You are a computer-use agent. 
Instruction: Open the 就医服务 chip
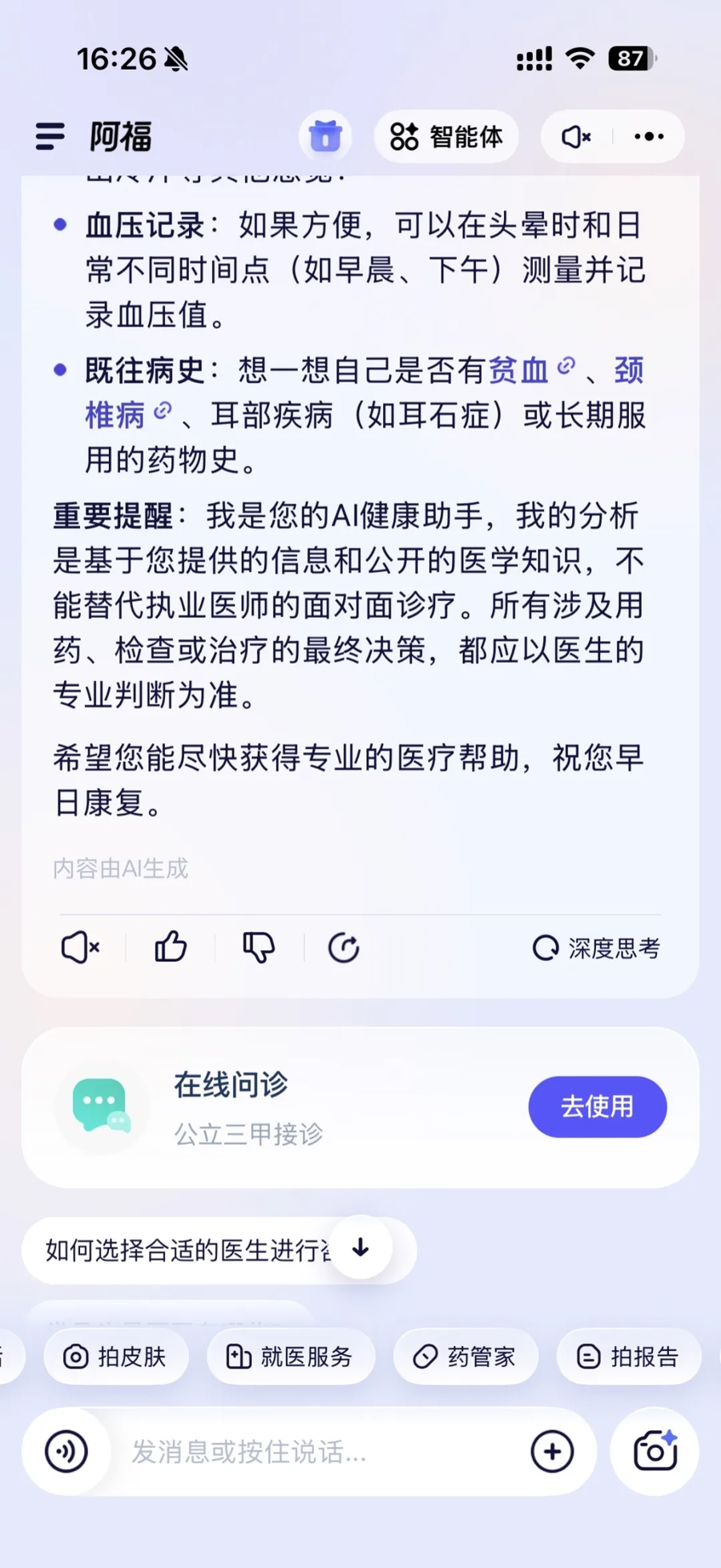[x=290, y=1356]
